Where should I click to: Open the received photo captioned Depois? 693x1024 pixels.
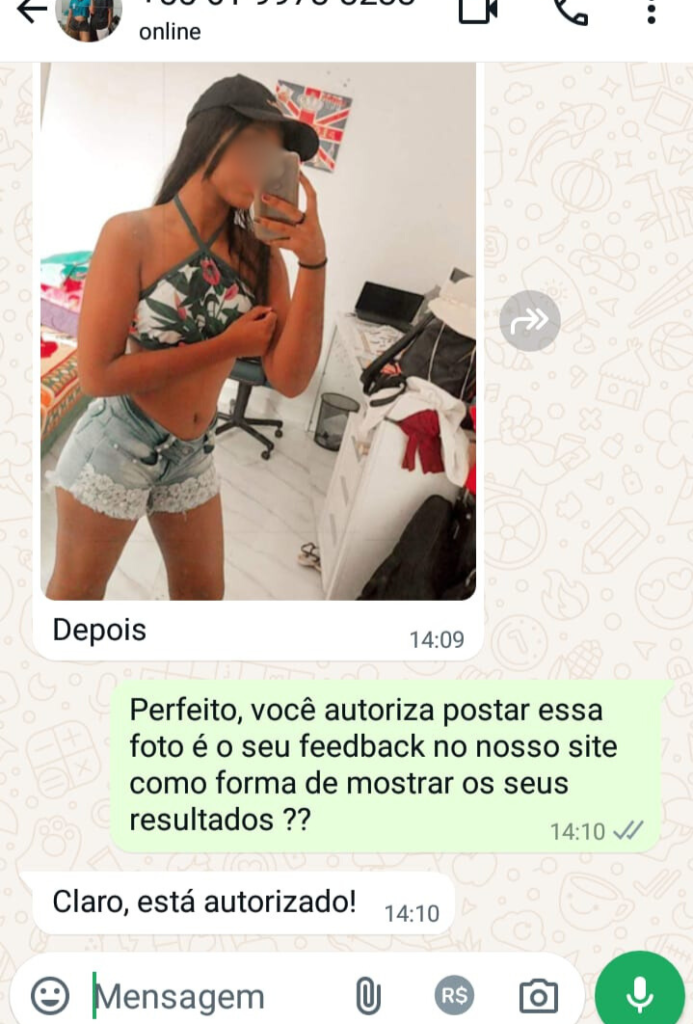pyautogui.click(x=258, y=330)
